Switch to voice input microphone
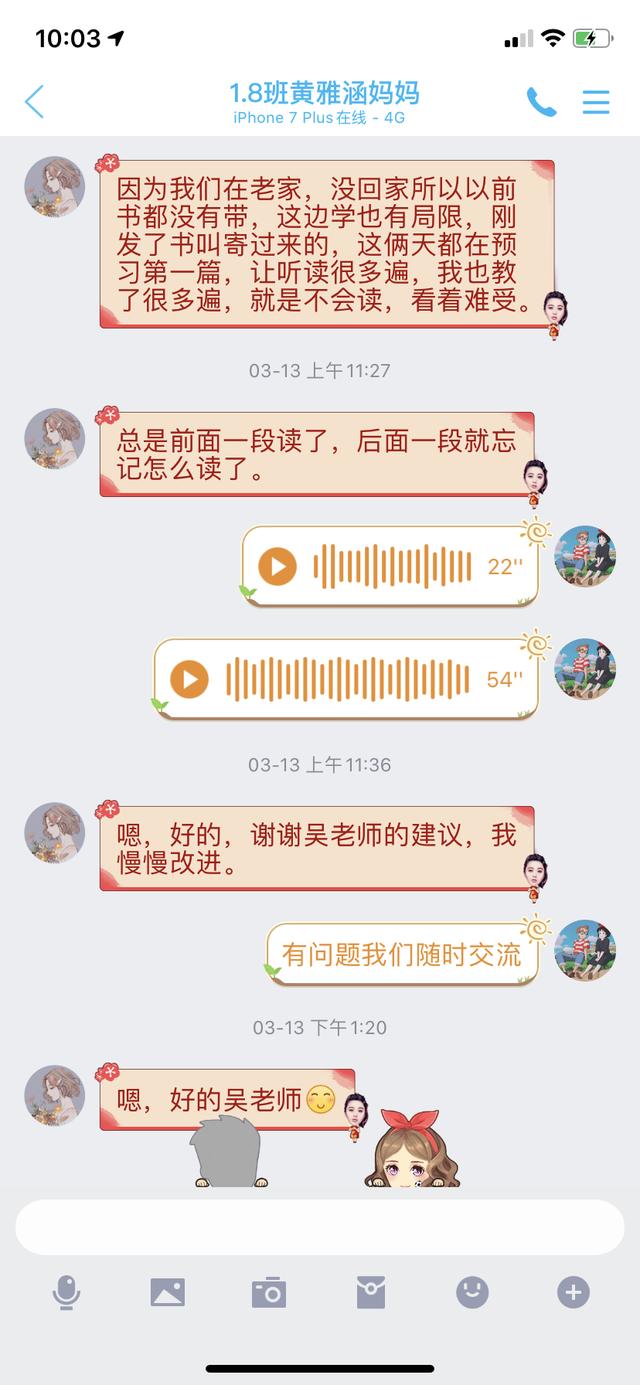Image resolution: width=640 pixels, height=1385 pixels. (66, 1292)
